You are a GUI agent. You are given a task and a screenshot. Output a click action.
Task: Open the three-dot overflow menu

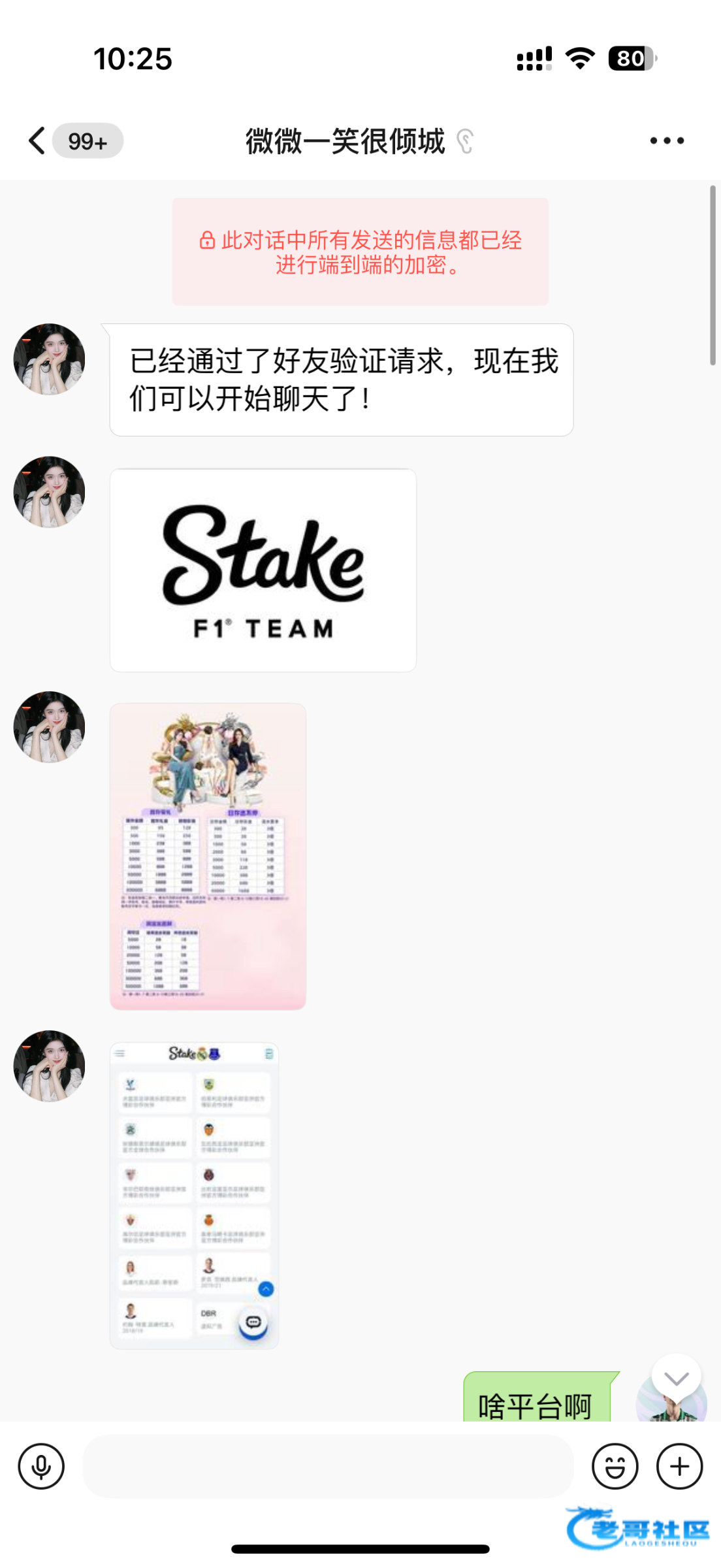click(667, 140)
